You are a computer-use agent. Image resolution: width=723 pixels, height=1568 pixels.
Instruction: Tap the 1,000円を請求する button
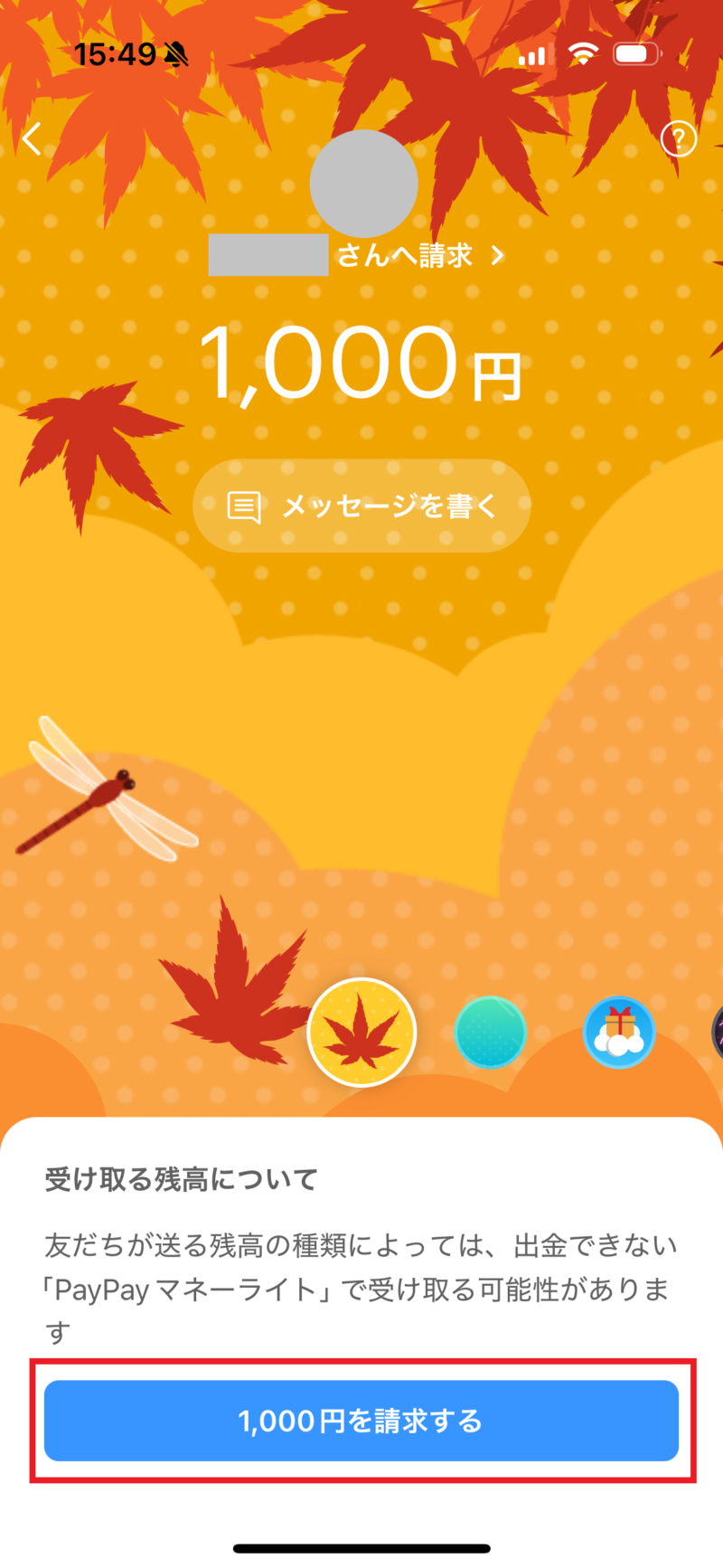coord(361,1421)
